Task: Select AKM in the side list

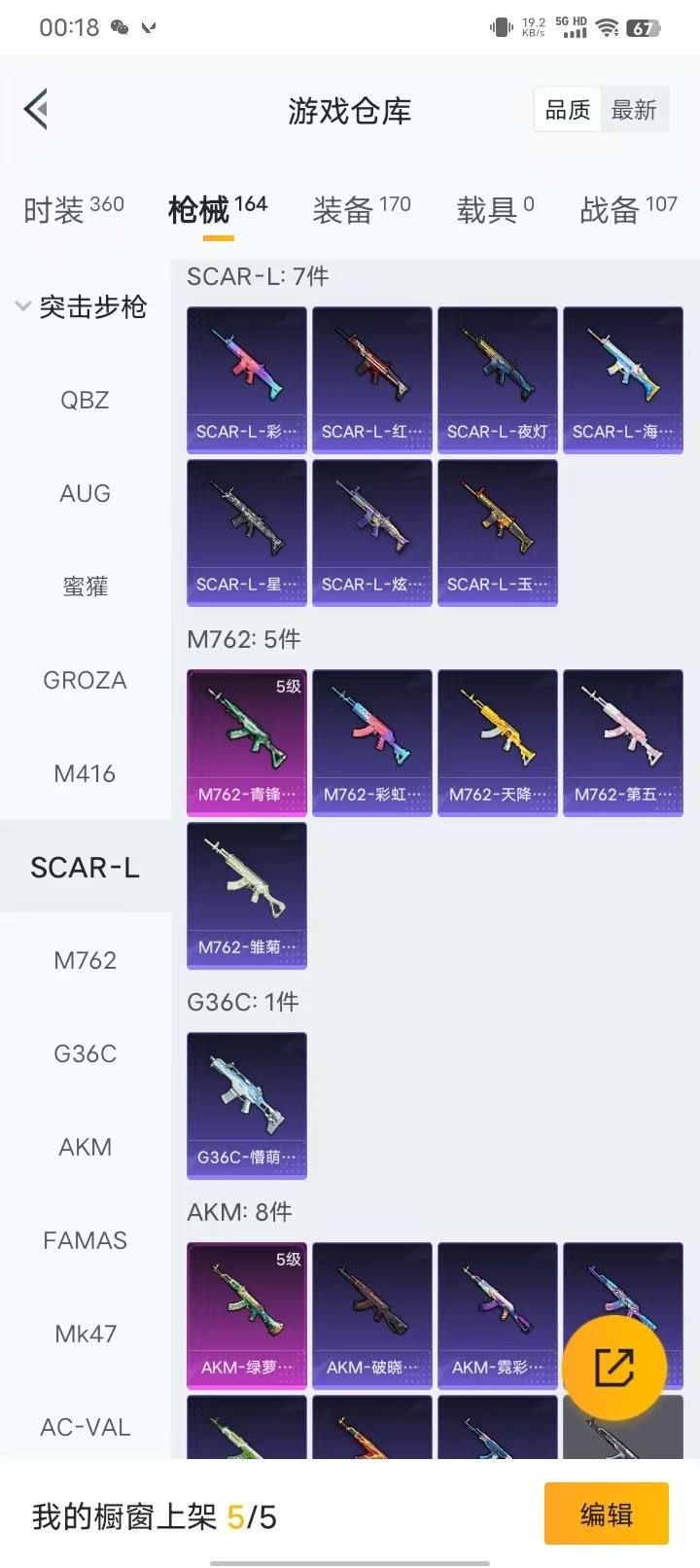Action: coord(85,1147)
